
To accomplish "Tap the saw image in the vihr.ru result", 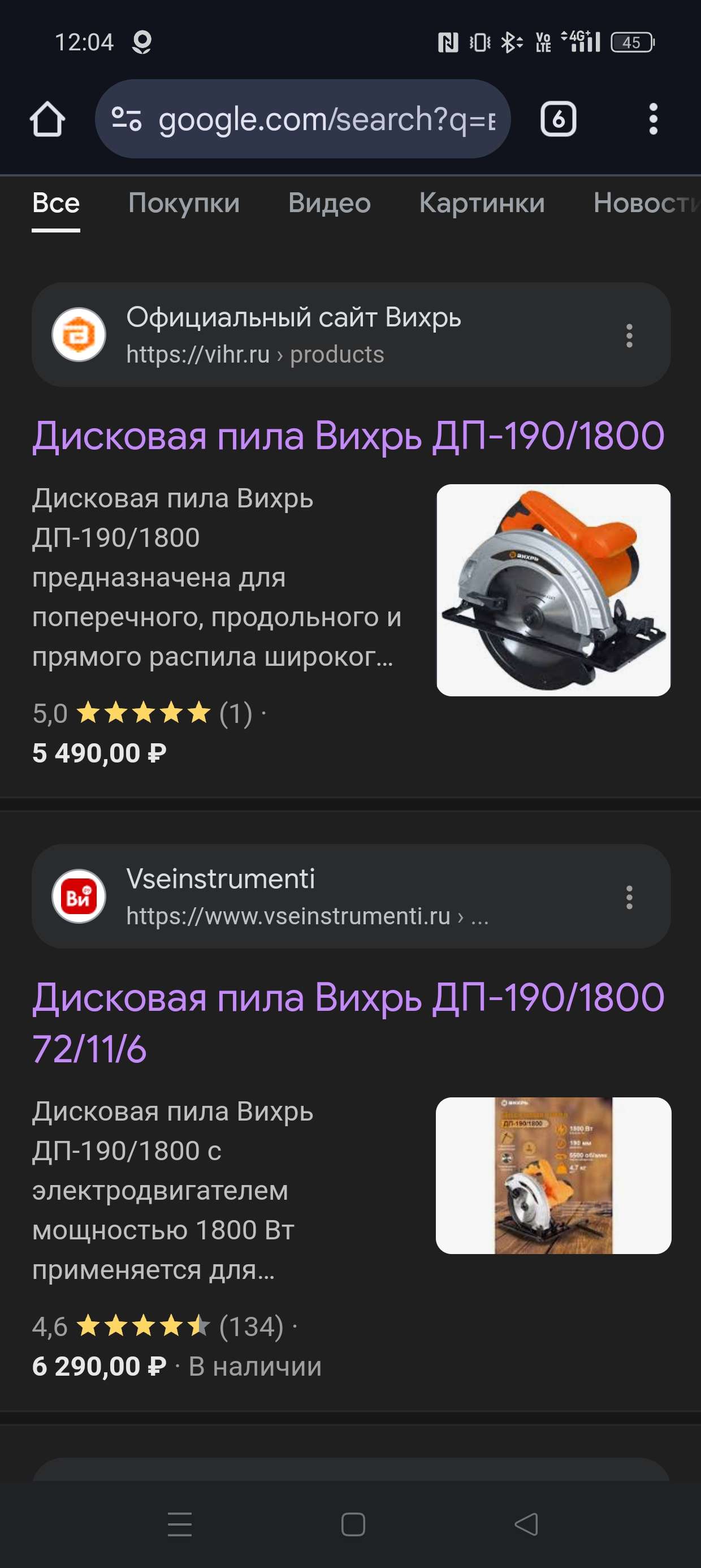I will pyautogui.click(x=554, y=590).
